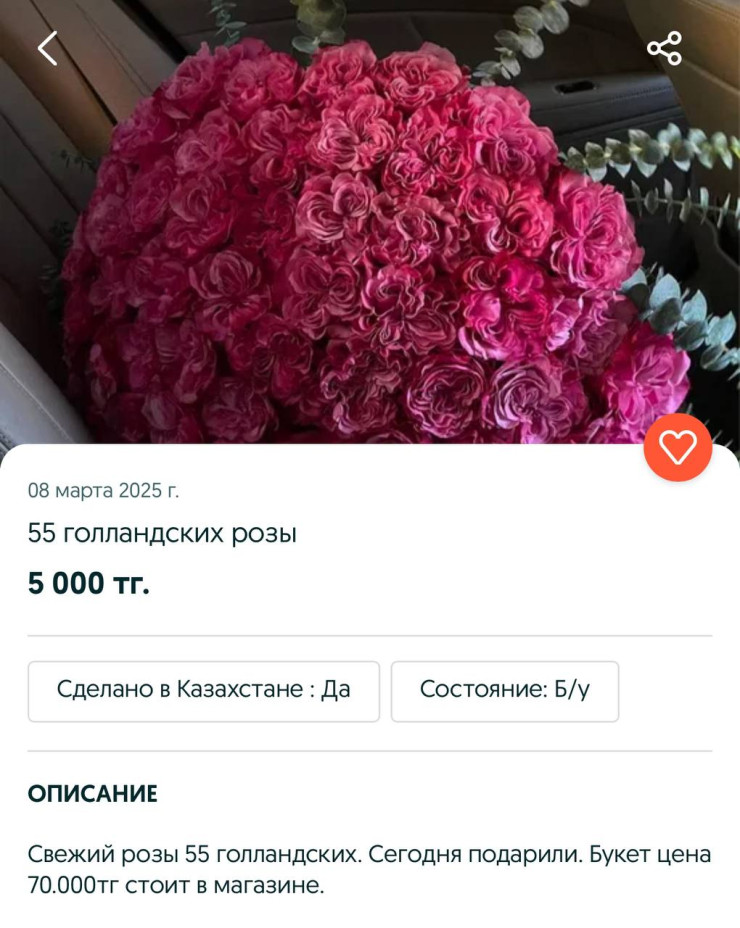740x928 pixels.
Task: Share this rose bouquet listing
Action: 664,48
